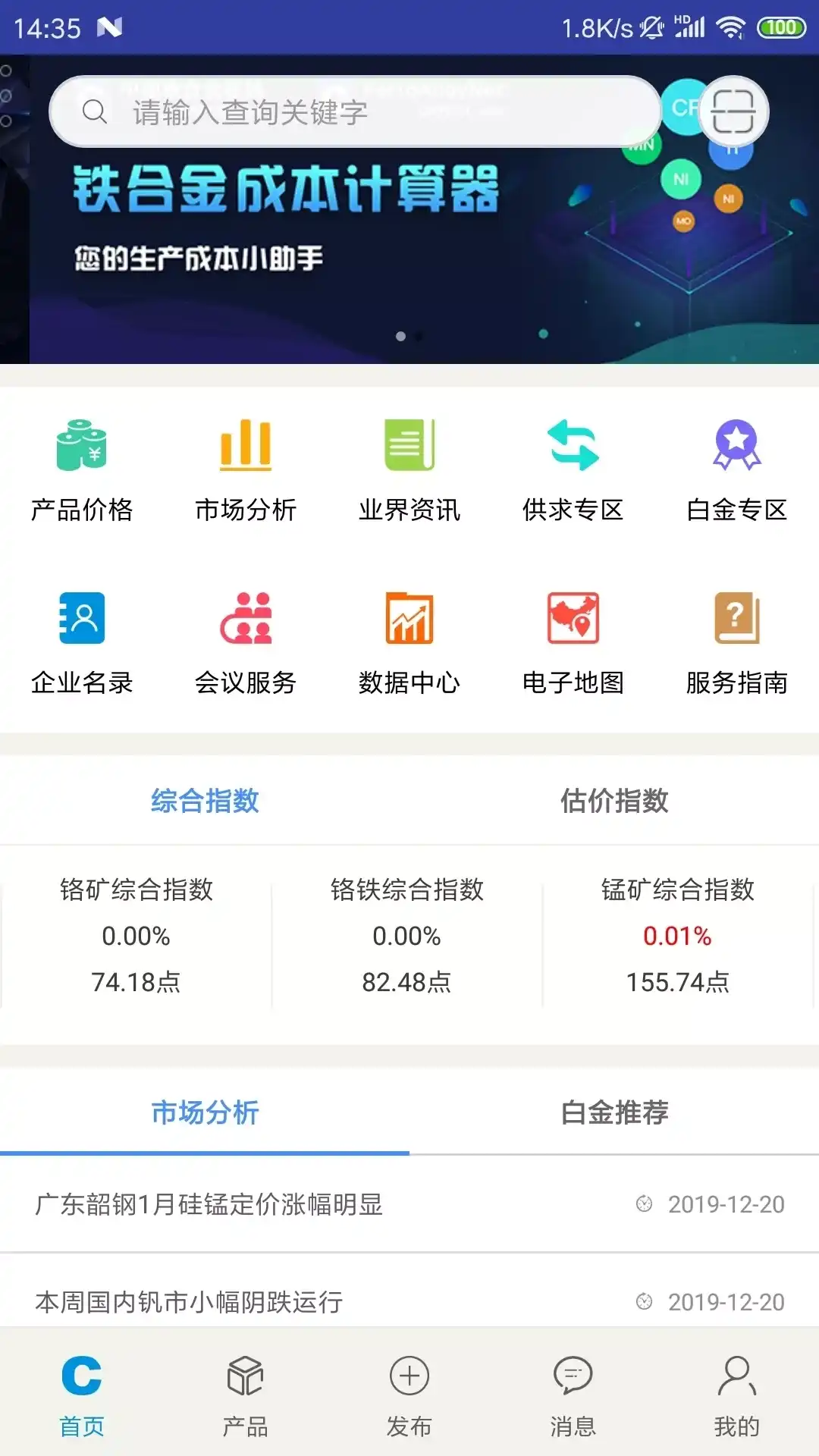Viewport: 819px width, 1456px height.
Task: Tap the search keyword input field
Action: (356, 112)
